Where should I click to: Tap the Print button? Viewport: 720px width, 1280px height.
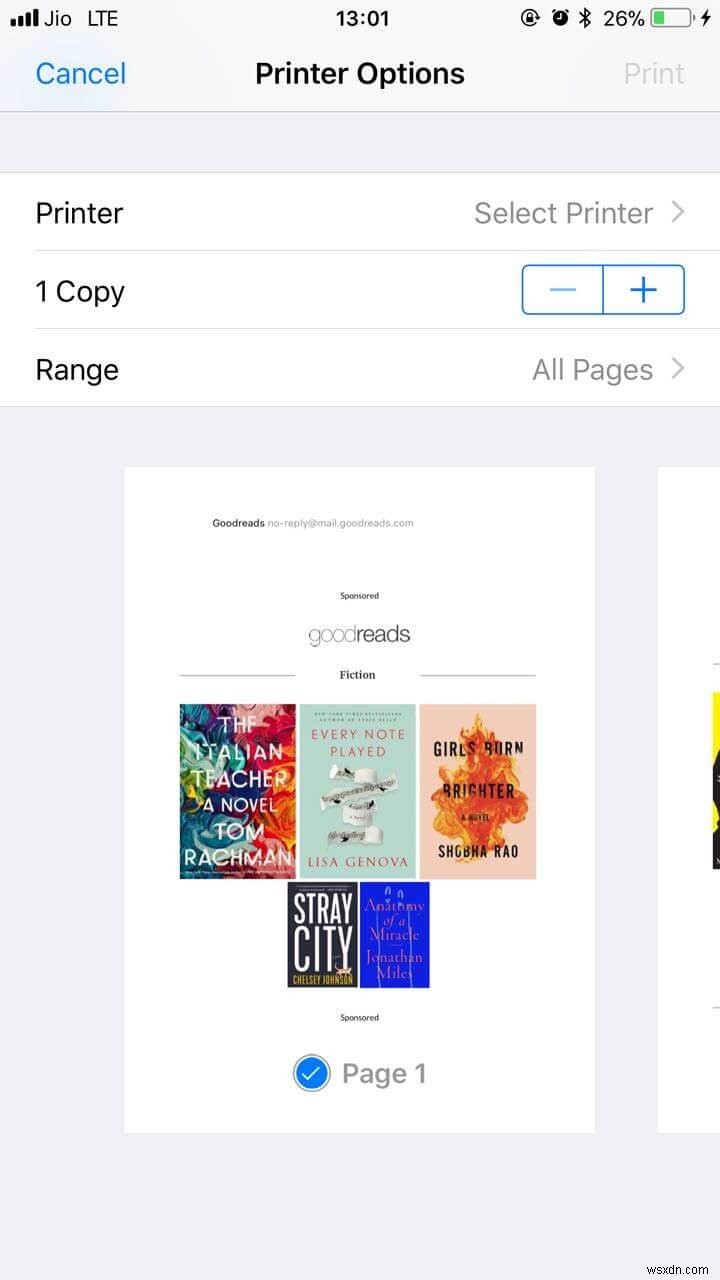(653, 74)
